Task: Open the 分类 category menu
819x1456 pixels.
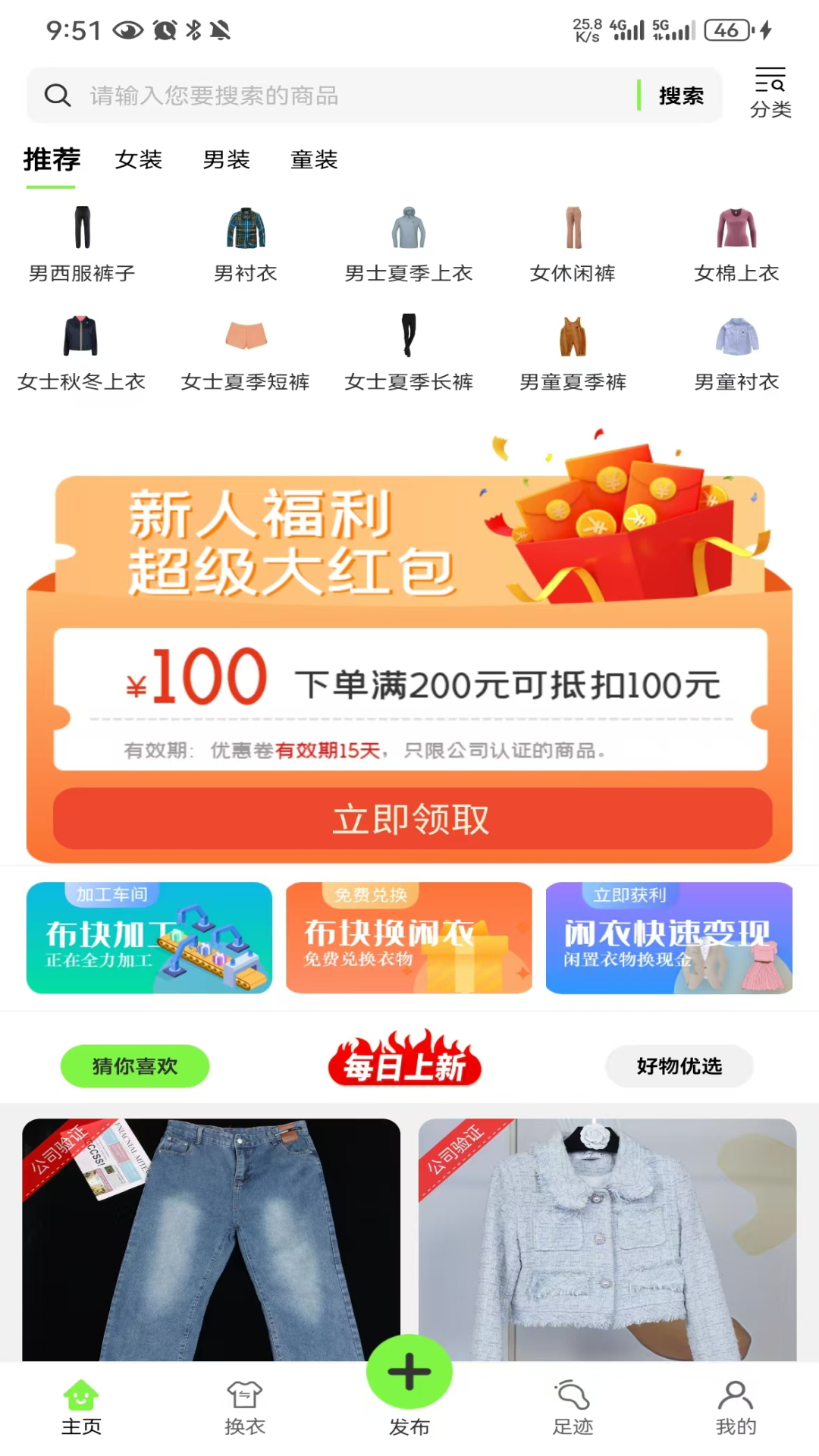Action: [x=770, y=93]
